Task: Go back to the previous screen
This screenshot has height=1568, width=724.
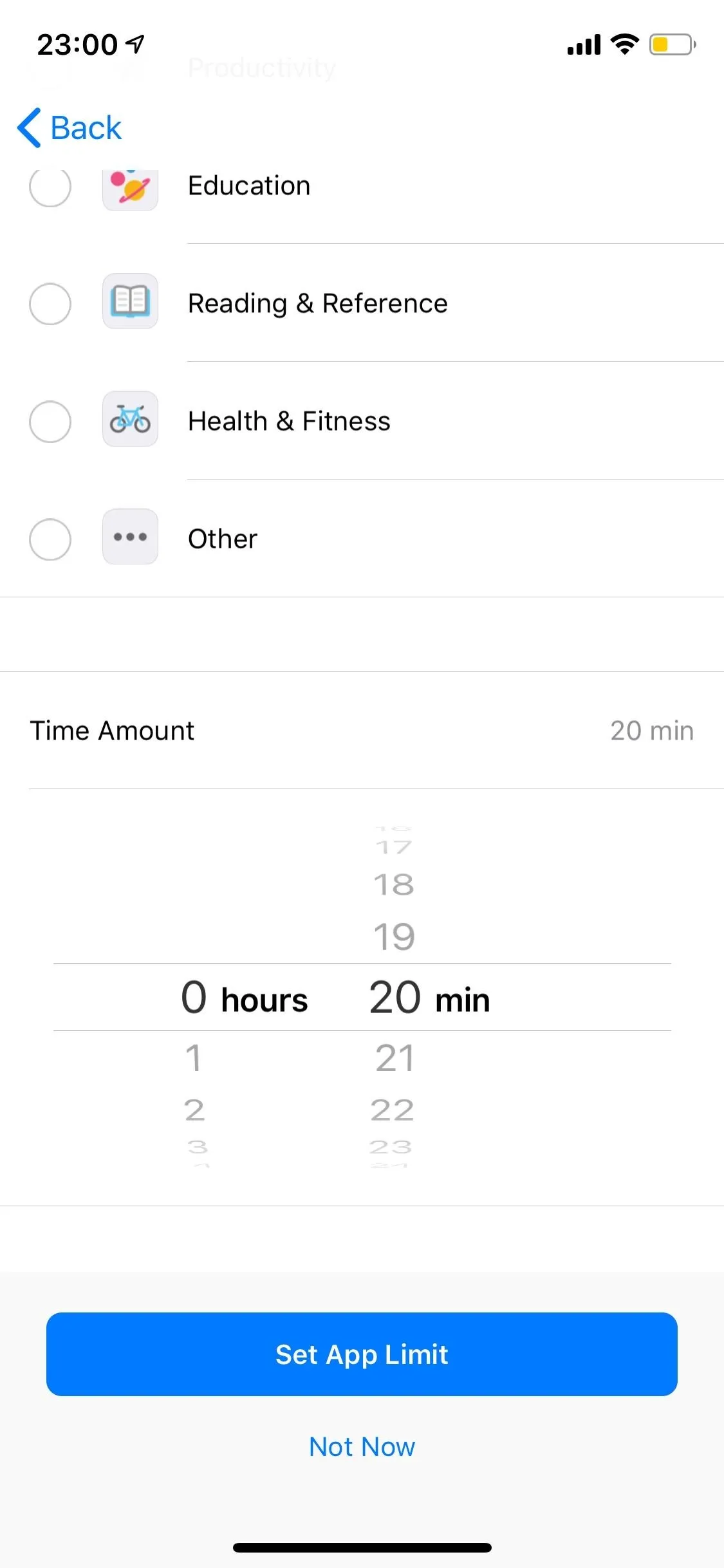Action: [x=70, y=127]
